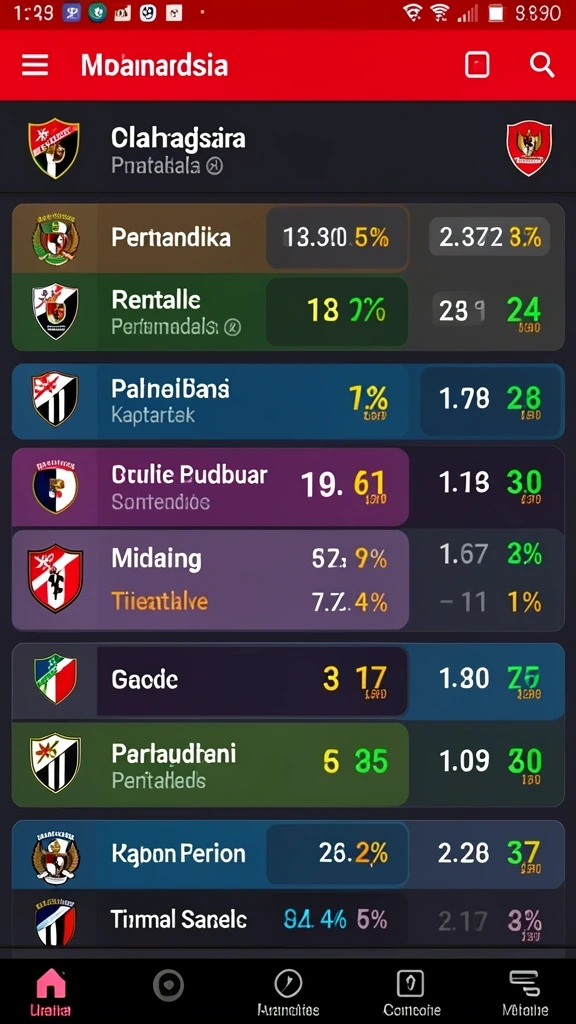Open the rightmost list-icon bottom tab
576x1024 pixels.
click(524, 991)
